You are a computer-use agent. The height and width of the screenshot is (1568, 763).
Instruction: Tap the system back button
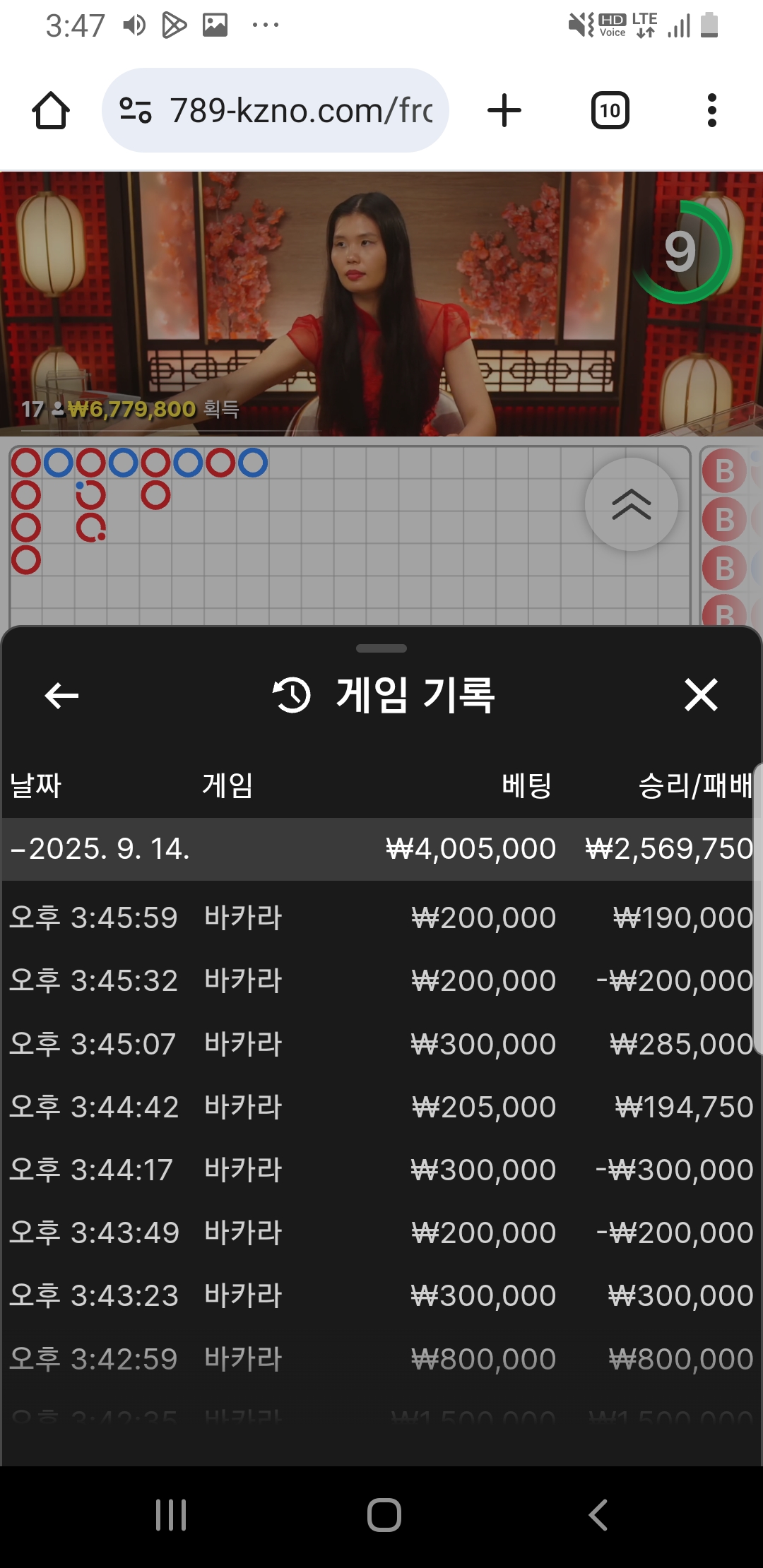point(598,1515)
